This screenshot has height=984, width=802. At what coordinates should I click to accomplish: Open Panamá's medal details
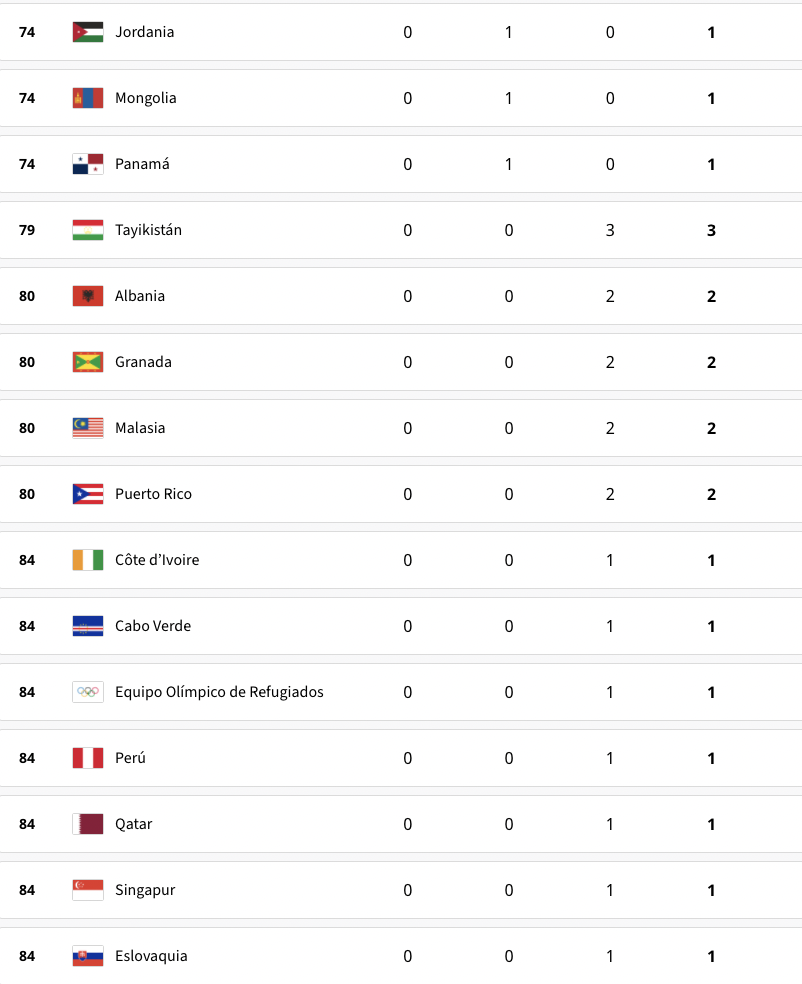click(401, 164)
